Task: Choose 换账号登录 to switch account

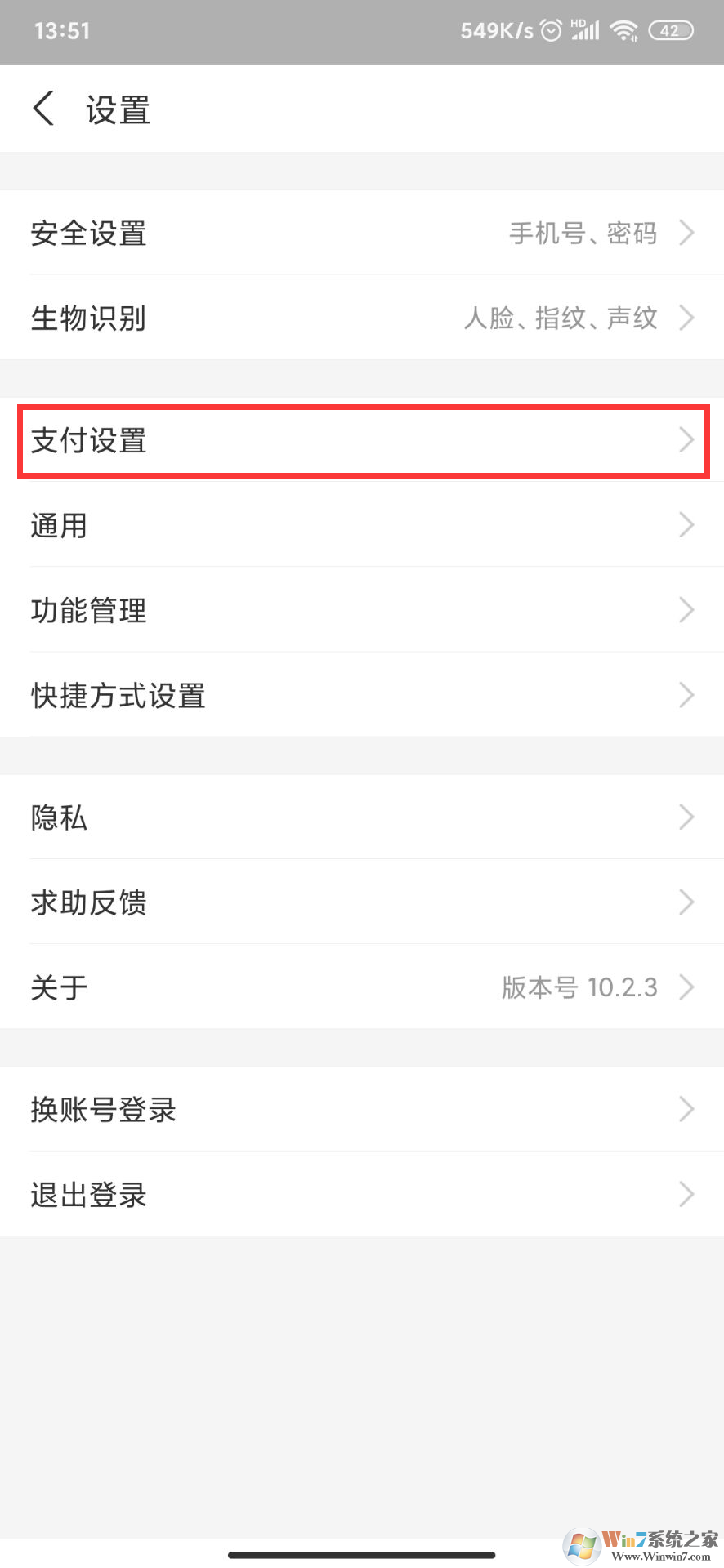Action: point(362,1109)
